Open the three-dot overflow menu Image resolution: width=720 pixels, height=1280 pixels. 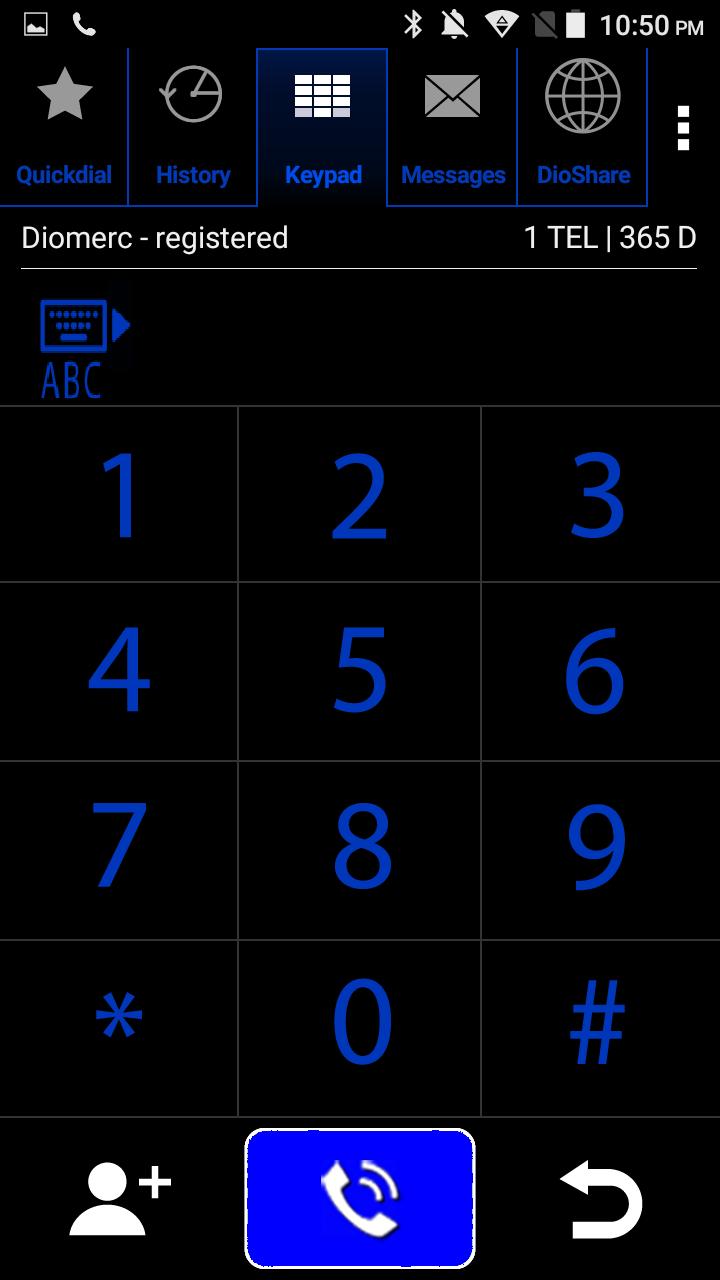pyautogui.click(x=683, y=128)
